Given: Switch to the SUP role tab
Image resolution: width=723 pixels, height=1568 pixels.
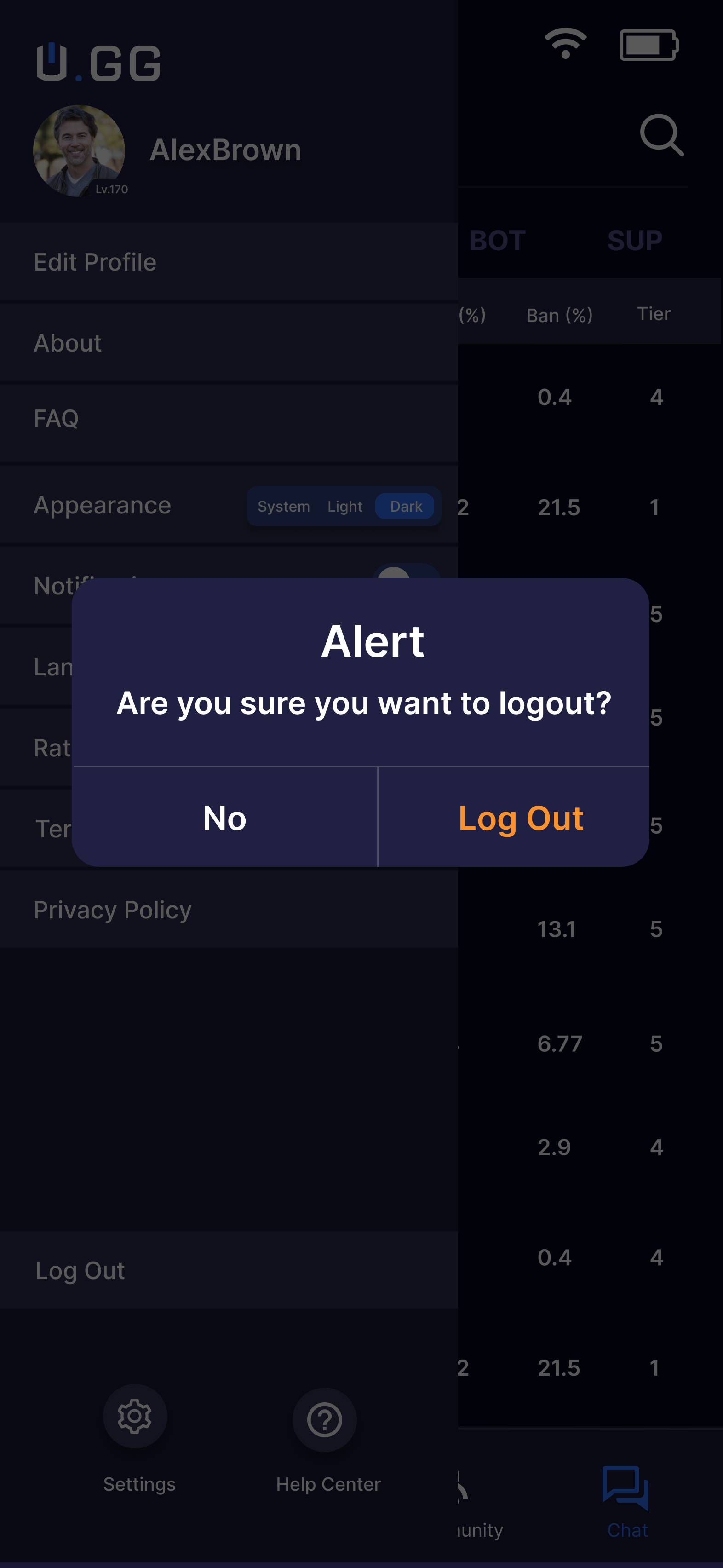Looking at the screenshot, I should 634,241.
